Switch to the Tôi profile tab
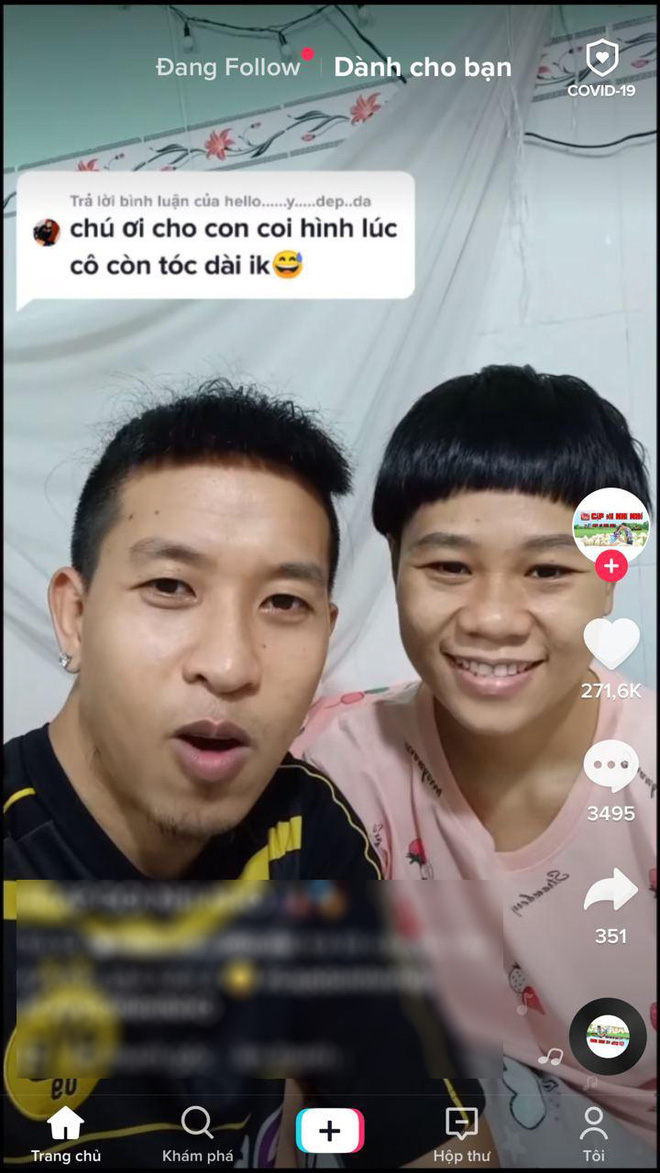The image size is (660, 1173). 594,1134
